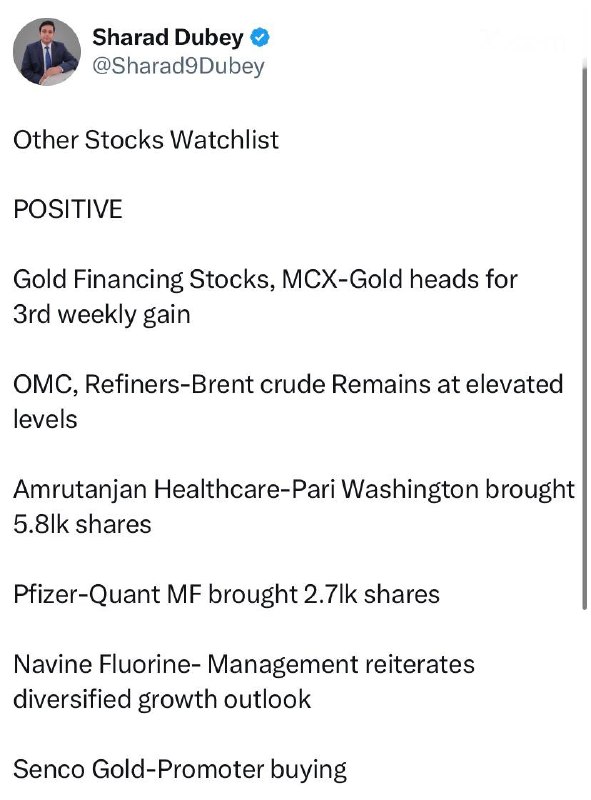This screenshot has height=800, width=591.
Task: Open the @Sharad9Dubey handle
Action: (178, 66)
